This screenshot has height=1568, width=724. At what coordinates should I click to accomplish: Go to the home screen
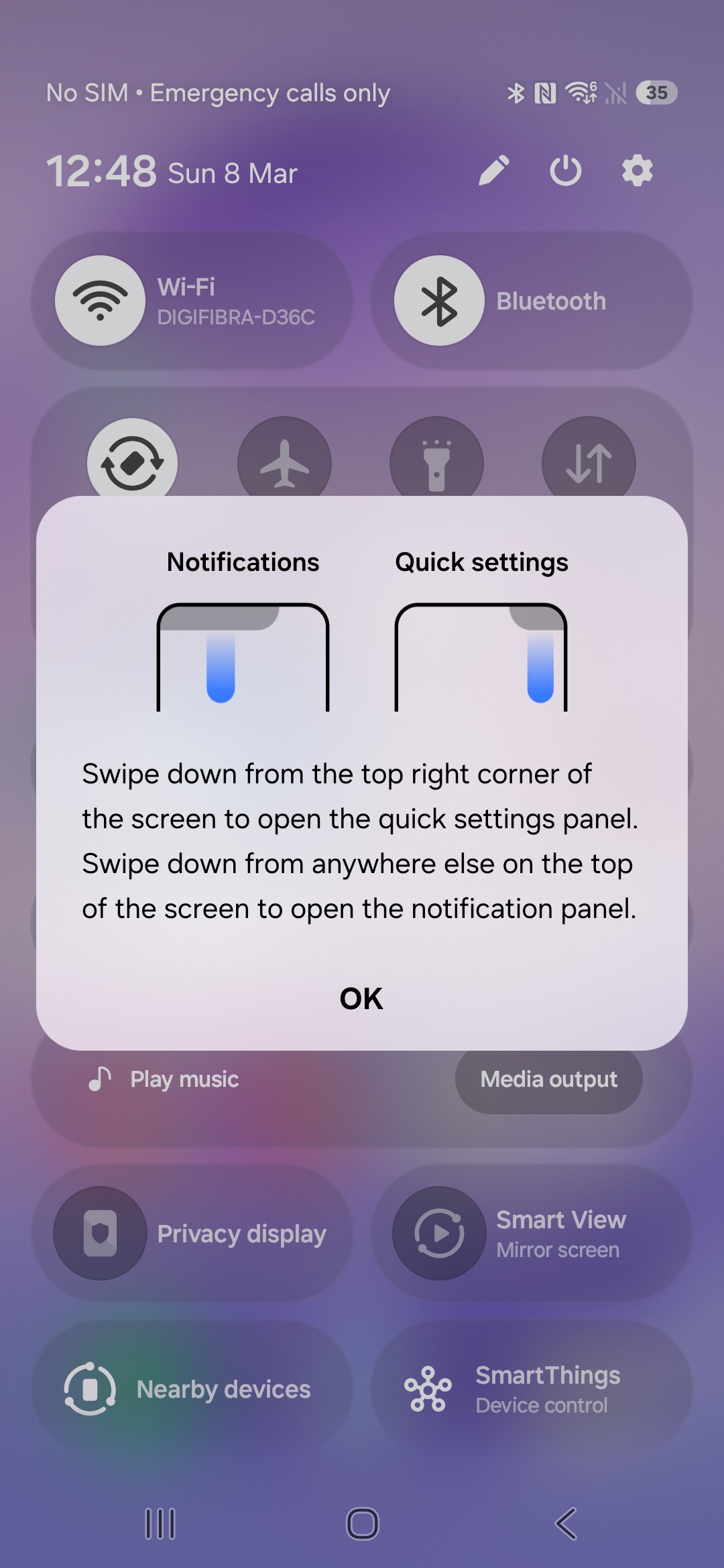(x=362, y=1524)
